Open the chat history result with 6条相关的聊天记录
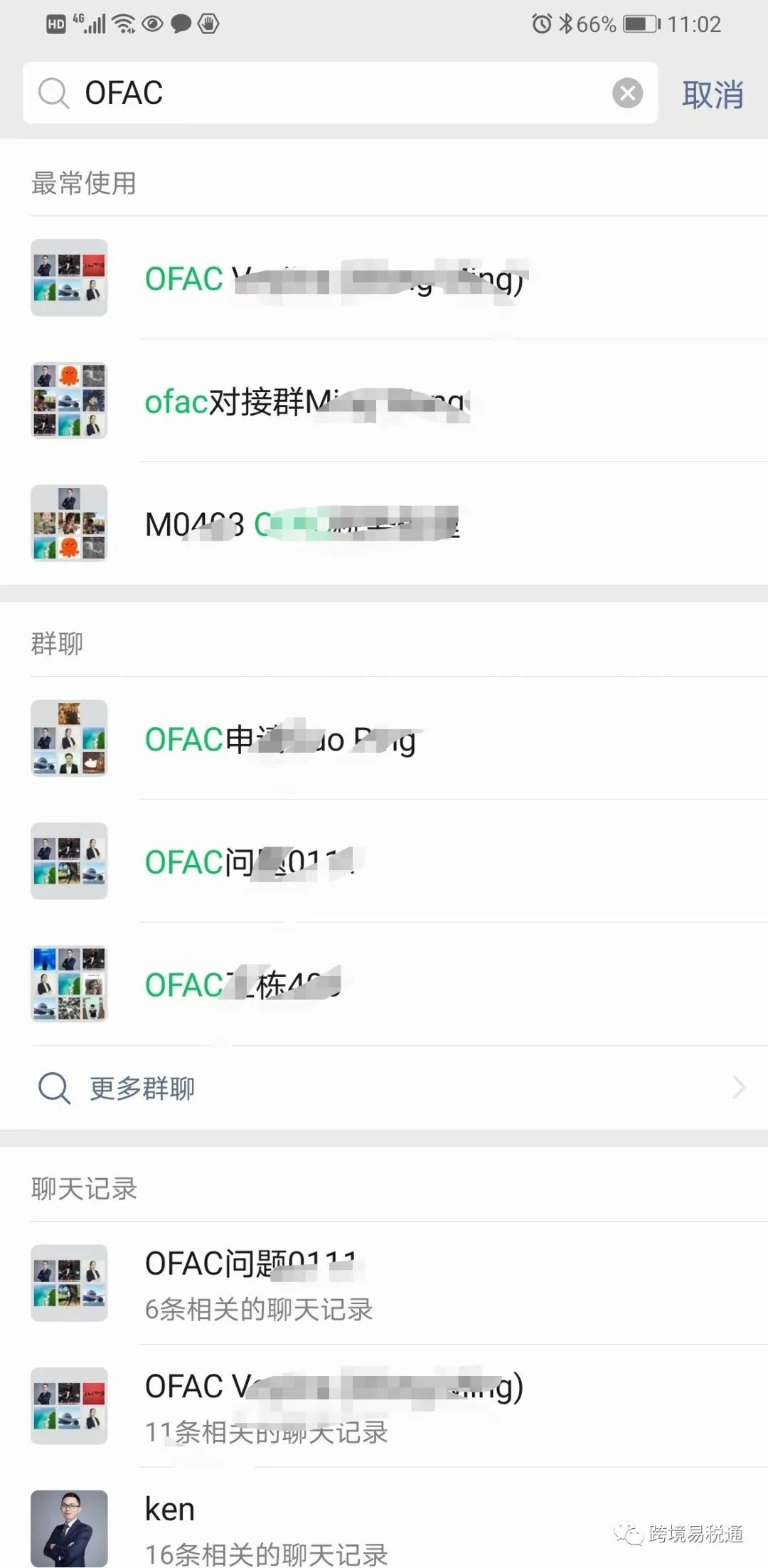Viewport: 768px width, 1568px height. click(x=384, y=1283)
